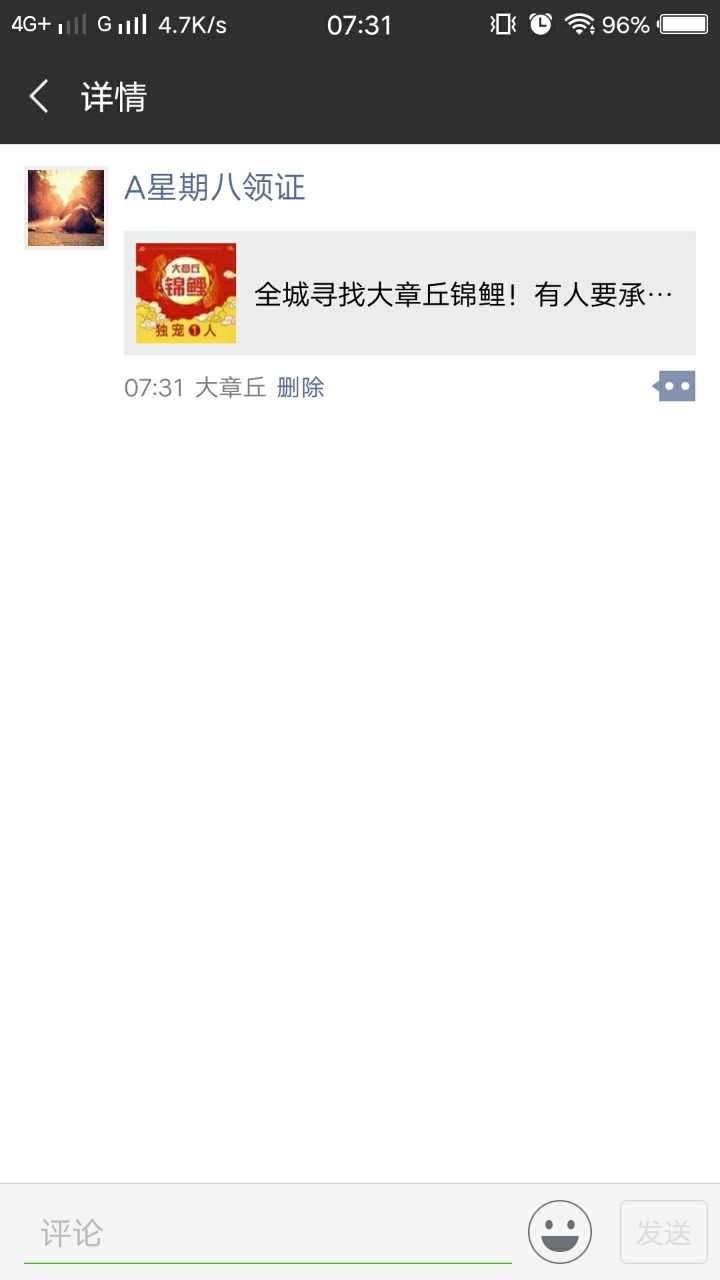Open the like and comment bubble menu
This screenshot has height=1280, width=720.
coord(674,386)
